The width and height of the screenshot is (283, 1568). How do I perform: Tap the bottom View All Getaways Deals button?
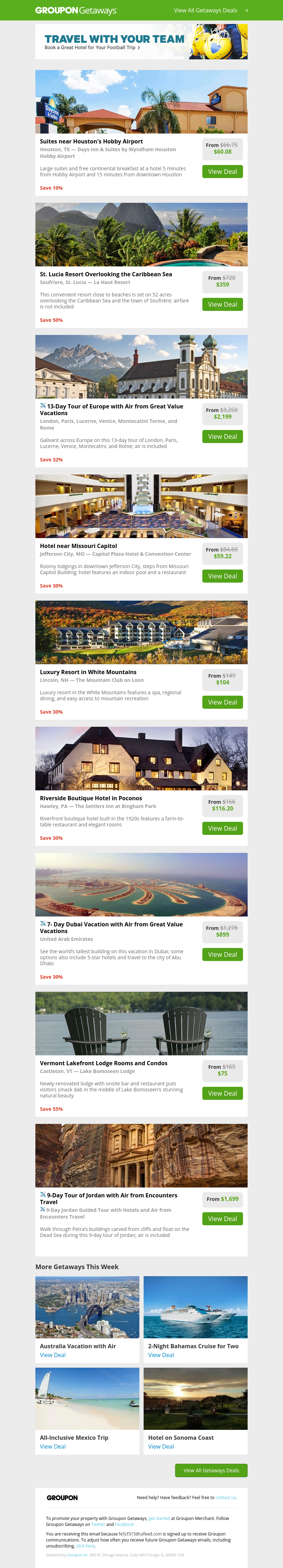[x=211, y=1470]
